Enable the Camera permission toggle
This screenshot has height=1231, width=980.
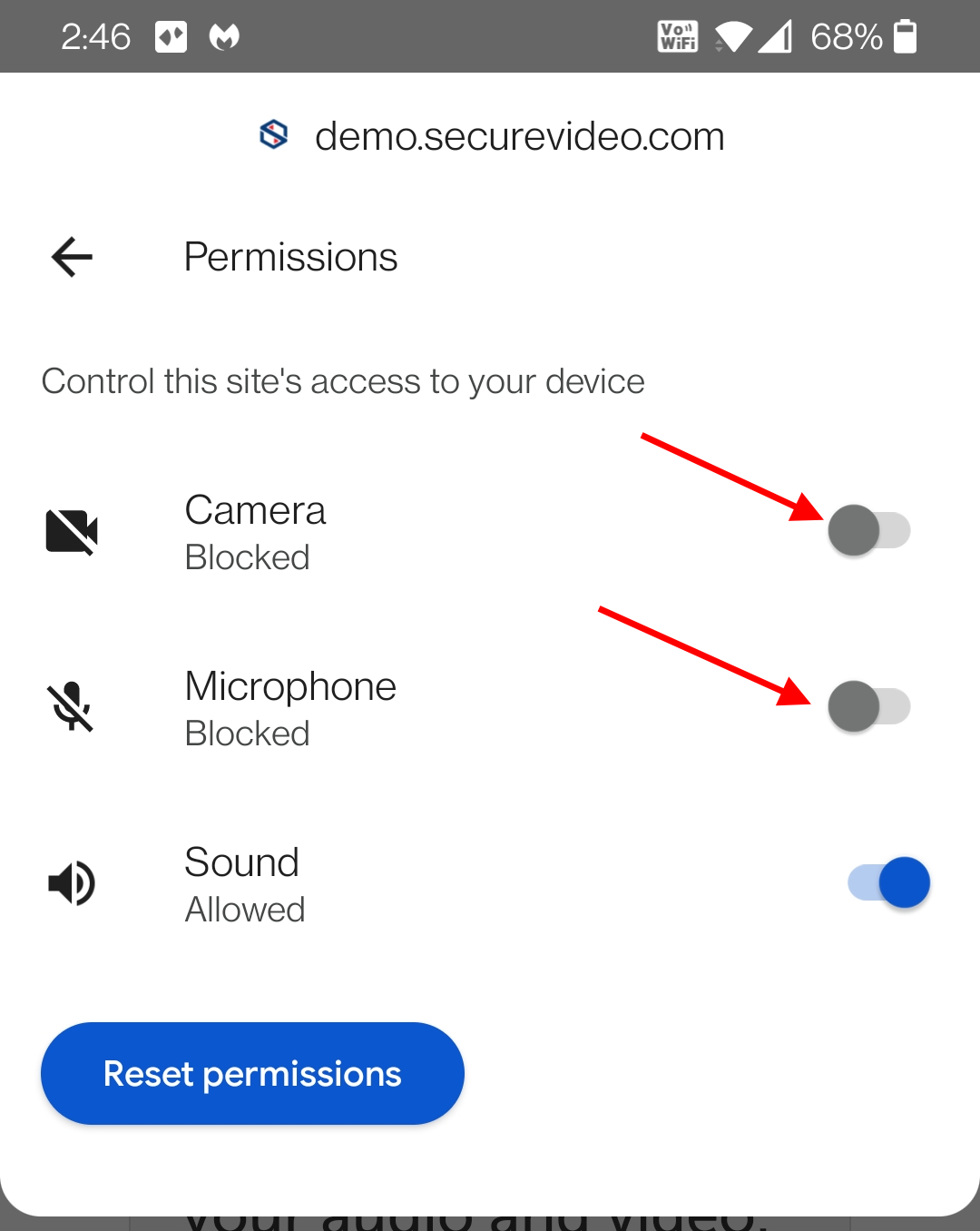click(x=868, y=532)
